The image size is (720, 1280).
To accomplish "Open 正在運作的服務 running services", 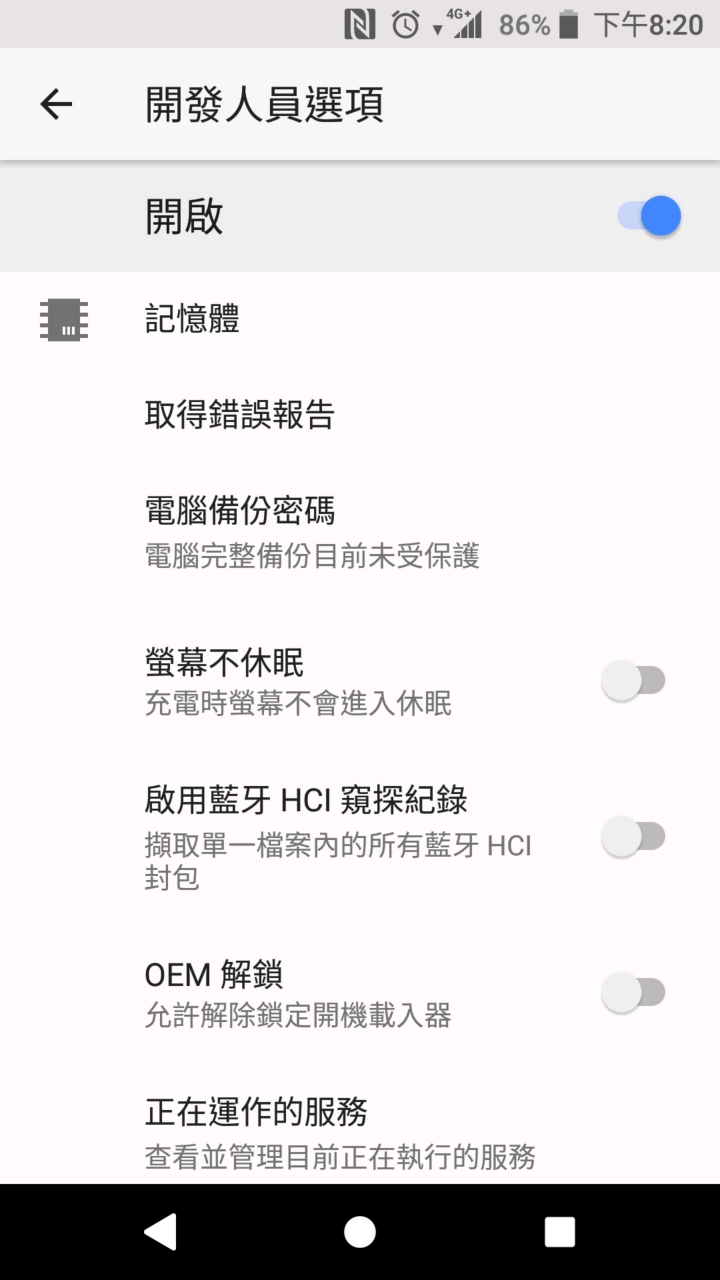I will click(360, 1132).
